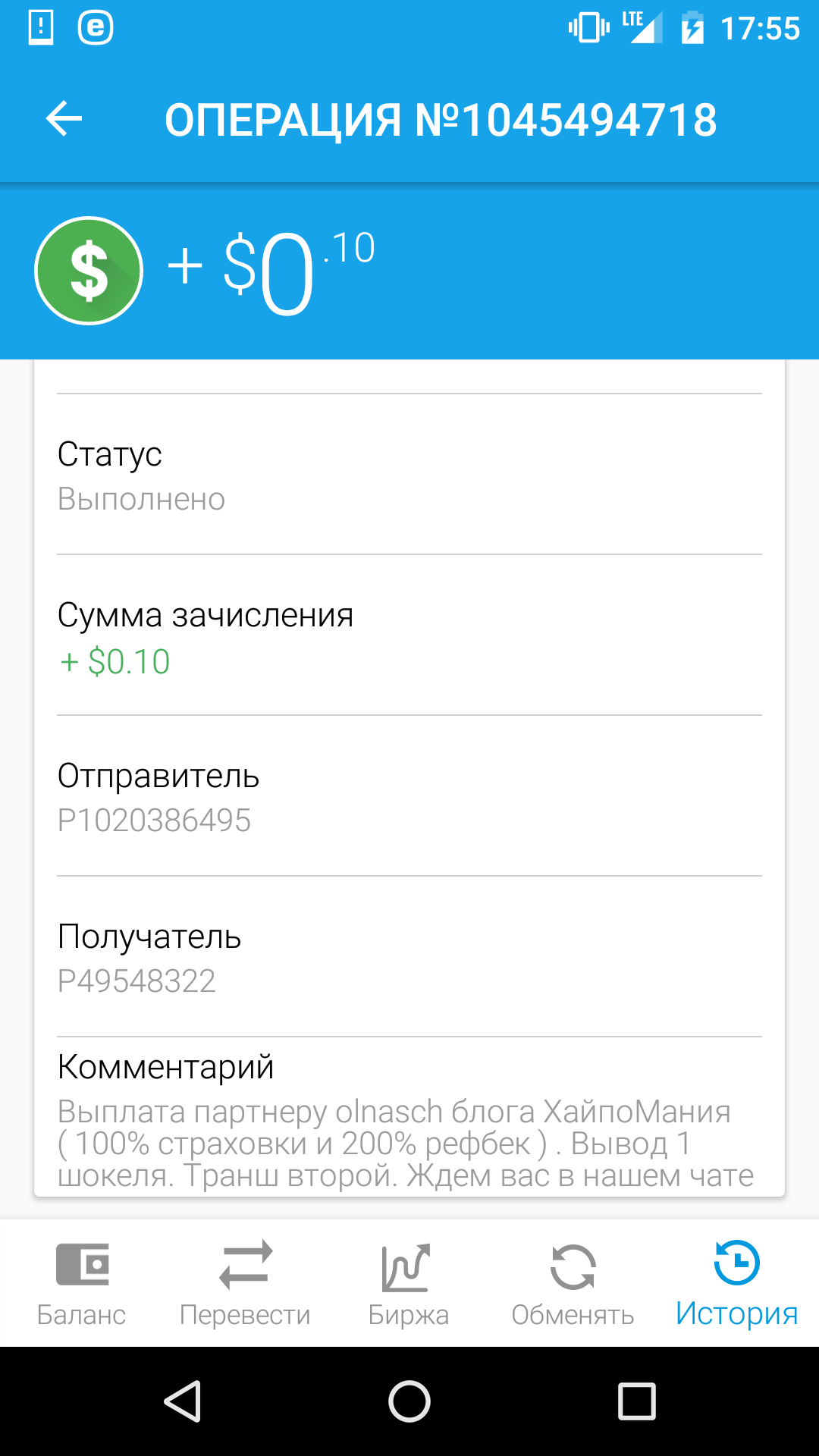Go to the Обменять tab

(573, 1283)
